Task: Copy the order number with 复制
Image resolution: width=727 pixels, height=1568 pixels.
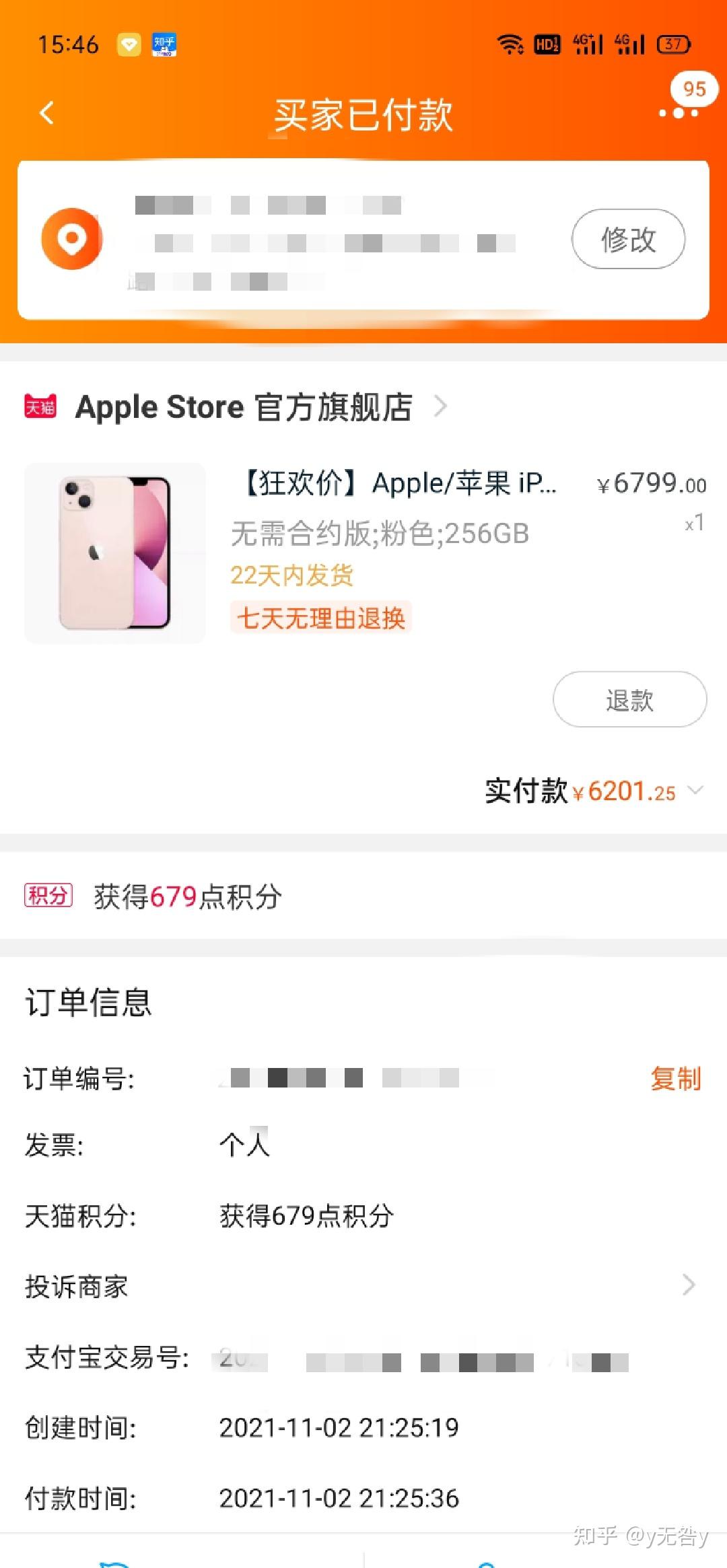Action: tap(676, 1079)
